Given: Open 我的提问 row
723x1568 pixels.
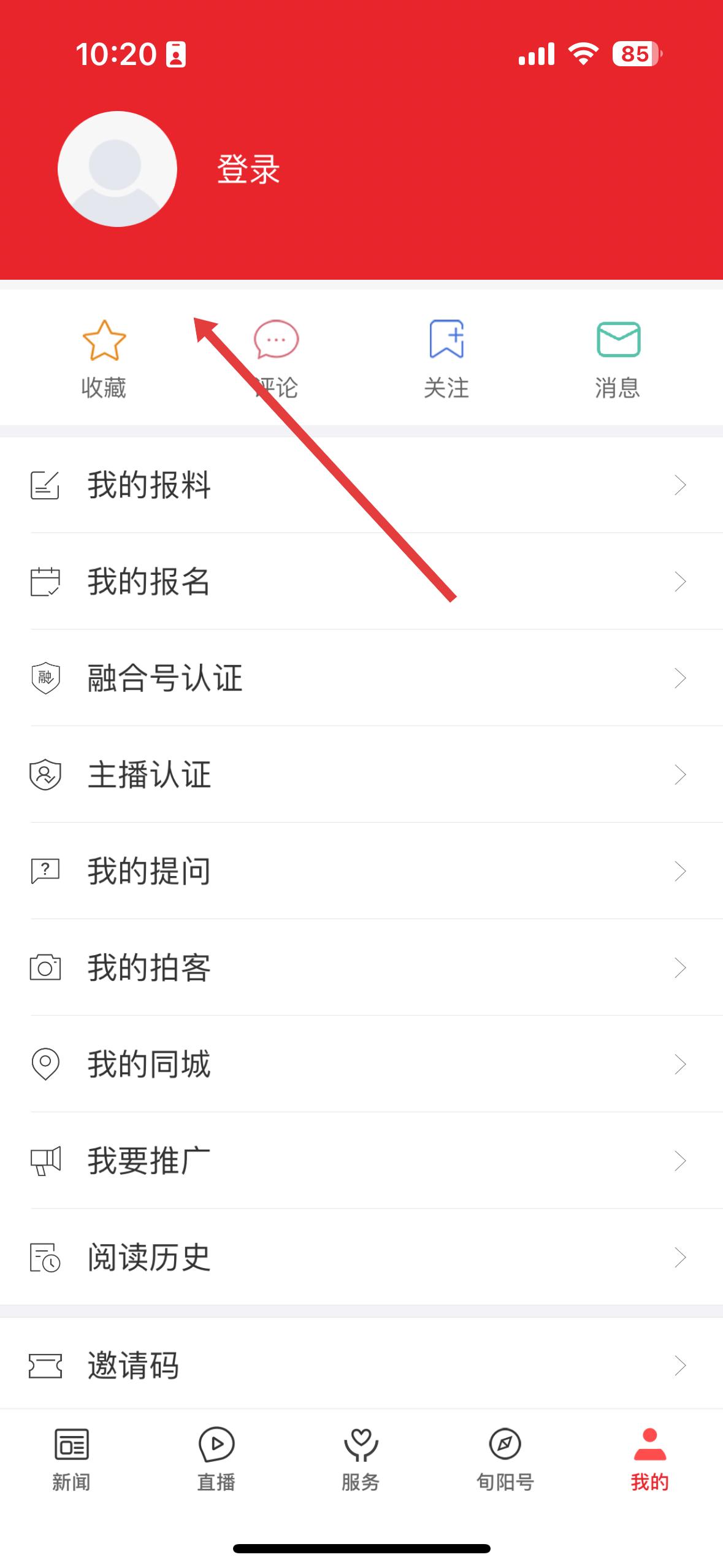Looking at the screenshot, I should click(x=361, y=870).
